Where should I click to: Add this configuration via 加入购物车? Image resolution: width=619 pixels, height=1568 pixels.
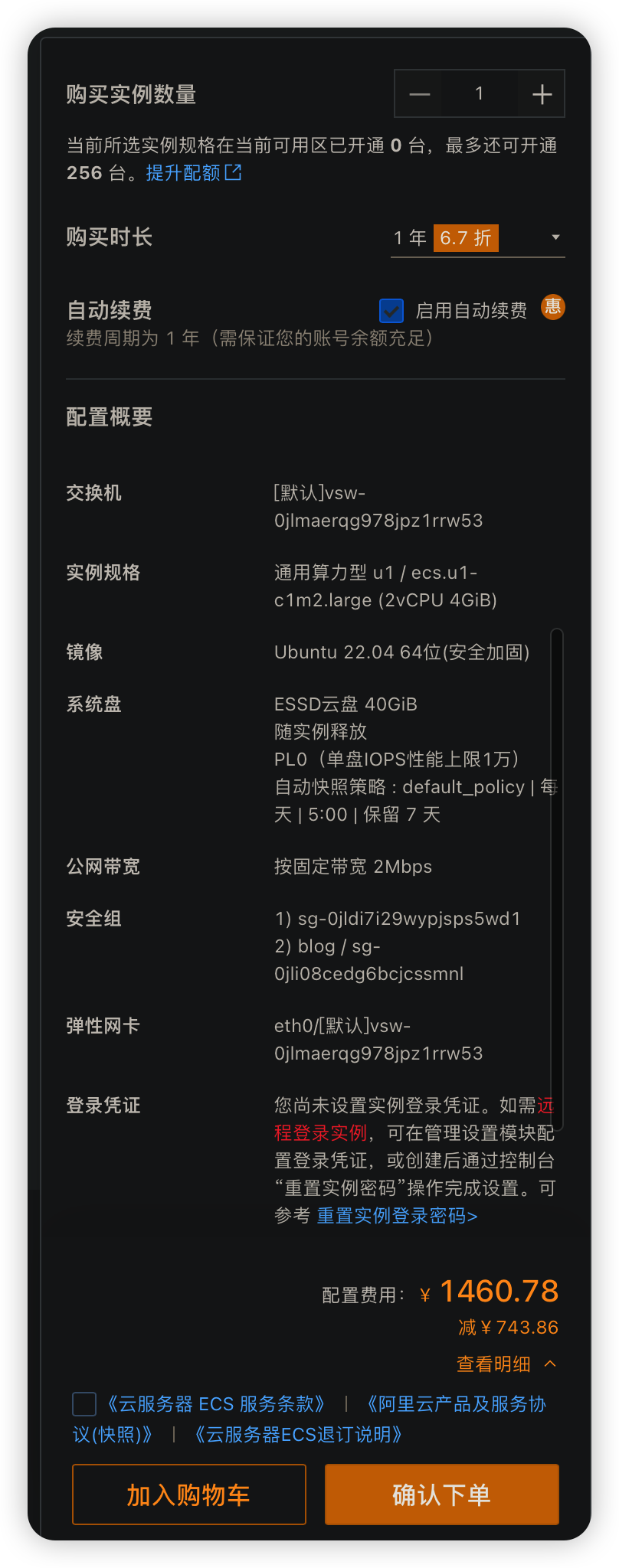[x=189, y=1494]
